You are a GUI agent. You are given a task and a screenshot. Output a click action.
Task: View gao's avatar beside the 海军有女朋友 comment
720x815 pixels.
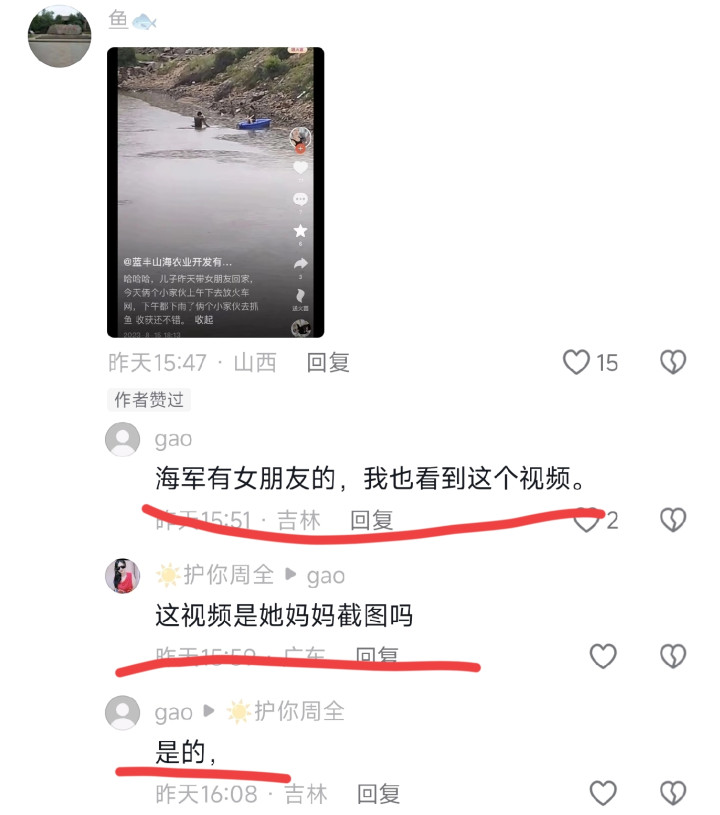[122, 439]
